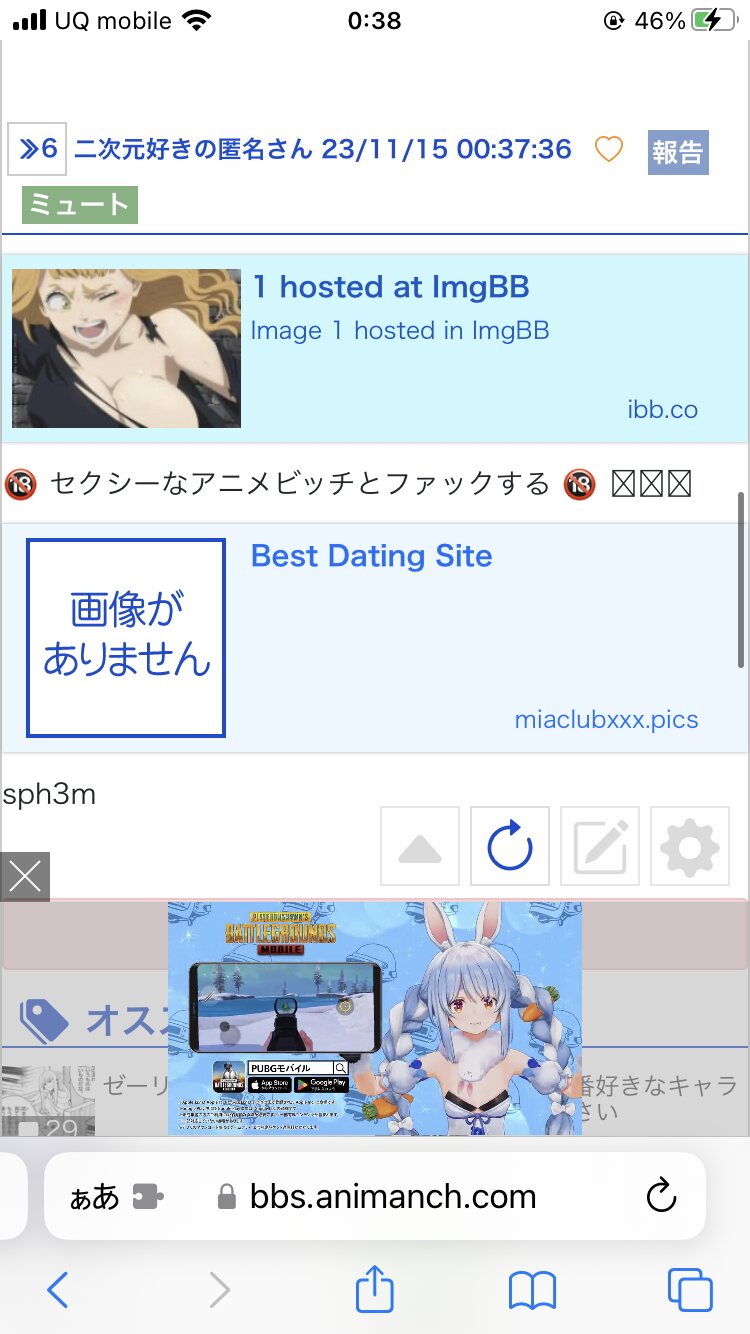The height and width of the screenshot is (1334, 750).
Task: Open Safari bookmarks
Action: [532, 1290]
